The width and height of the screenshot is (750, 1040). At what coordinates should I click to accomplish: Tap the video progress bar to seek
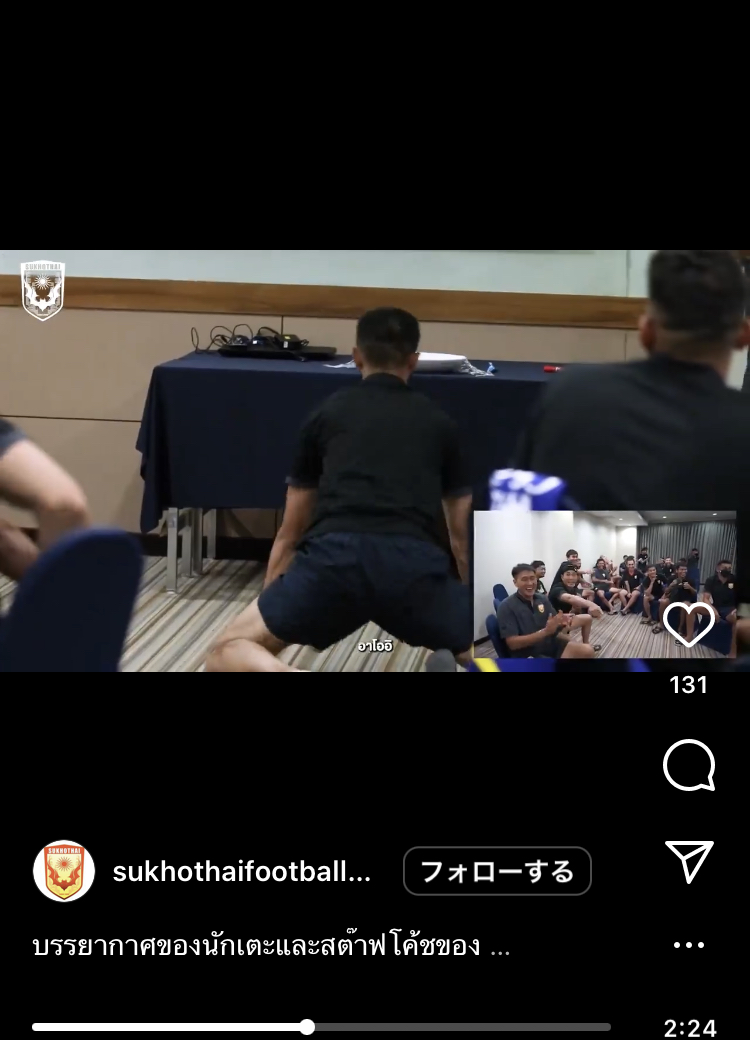(x=320, y=1027)
